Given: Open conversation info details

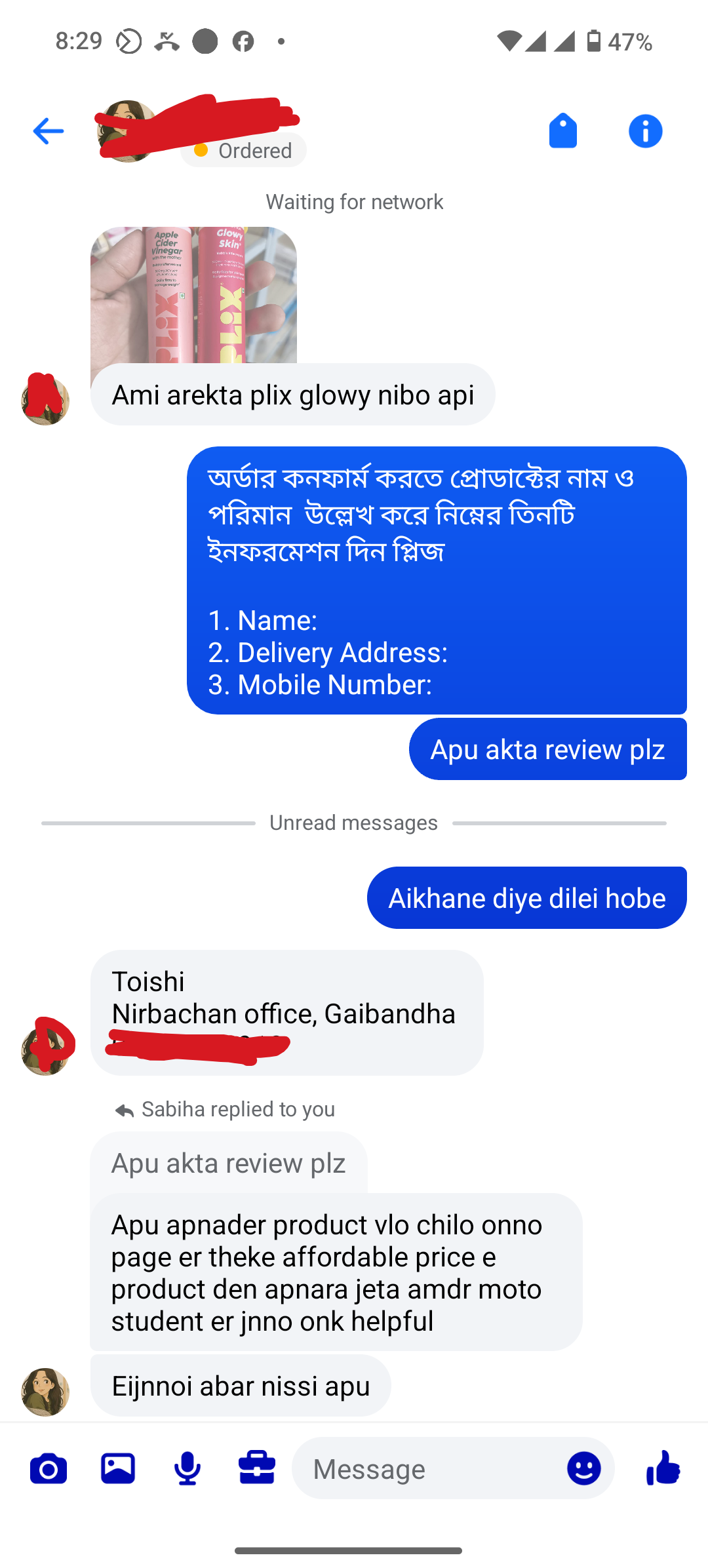Looking at the screenshot, I should pyautogui.click(x=645, y=131).
